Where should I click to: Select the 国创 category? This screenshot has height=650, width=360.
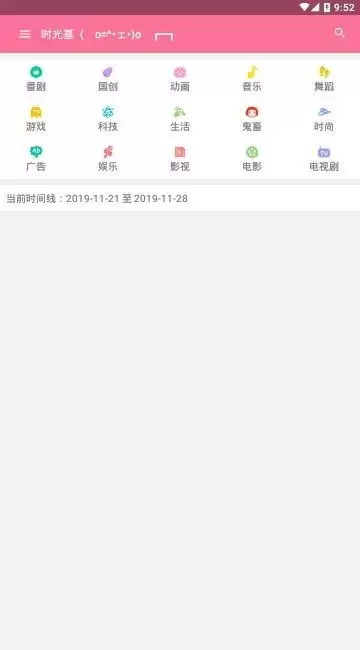point(108,79)
